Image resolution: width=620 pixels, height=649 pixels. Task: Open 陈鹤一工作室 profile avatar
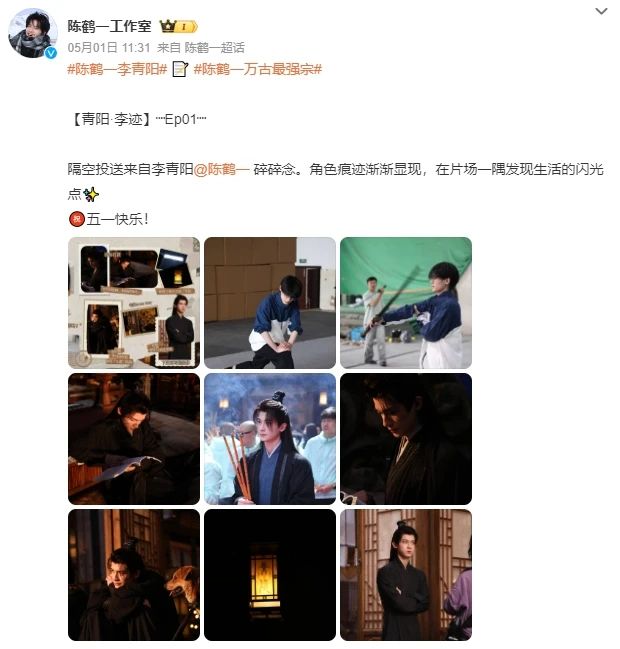[x=32, y=34]
